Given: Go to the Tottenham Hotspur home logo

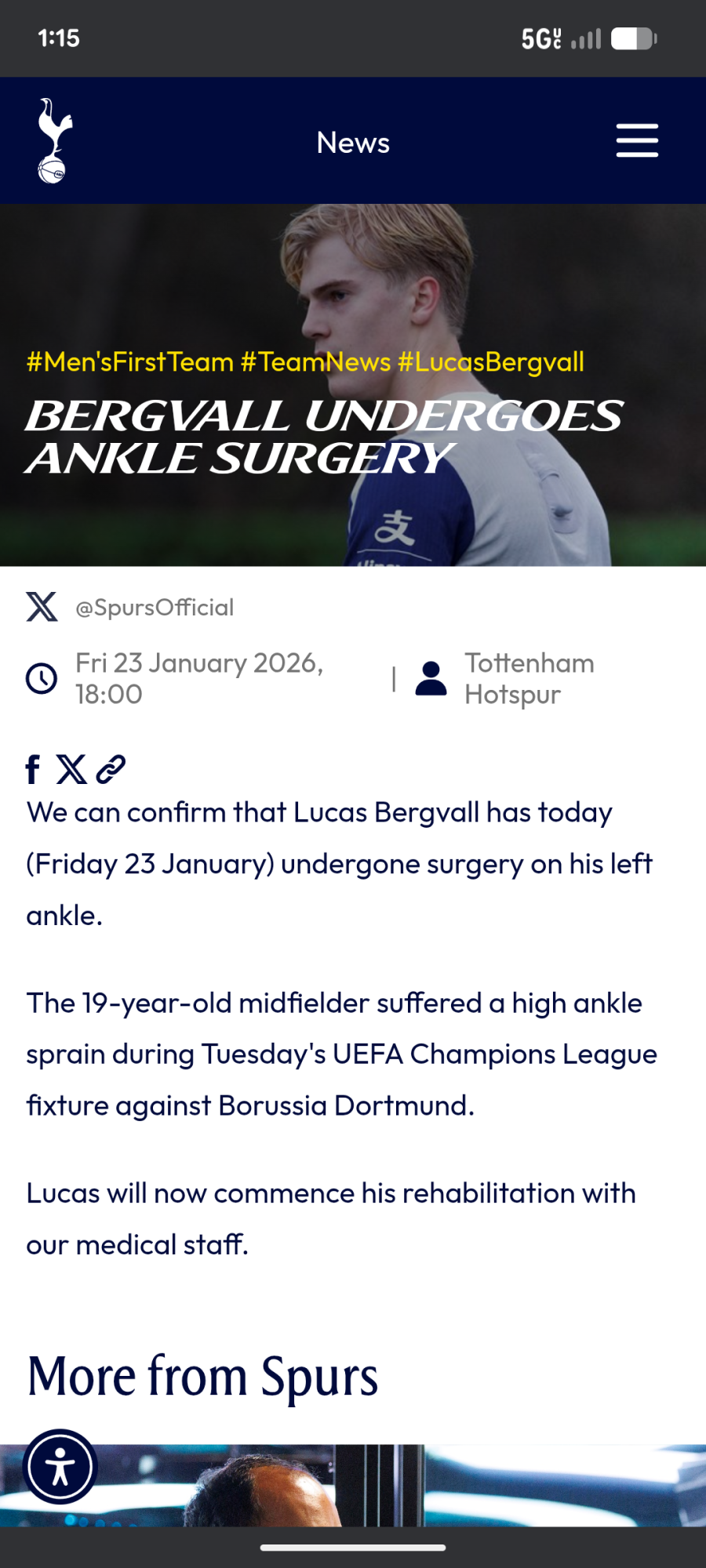Looking at the screenshot, I should click(x=54, y=141).
